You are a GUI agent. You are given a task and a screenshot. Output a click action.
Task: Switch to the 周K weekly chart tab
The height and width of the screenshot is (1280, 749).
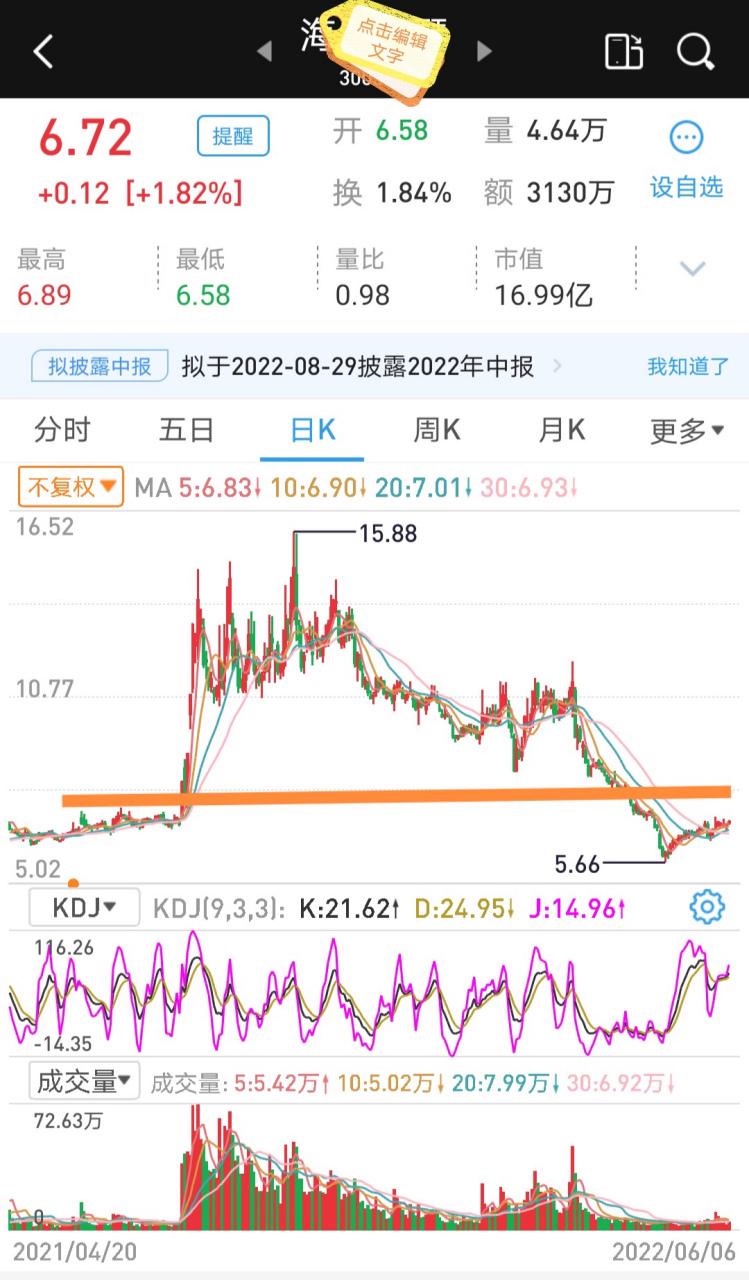click(435, 429)
